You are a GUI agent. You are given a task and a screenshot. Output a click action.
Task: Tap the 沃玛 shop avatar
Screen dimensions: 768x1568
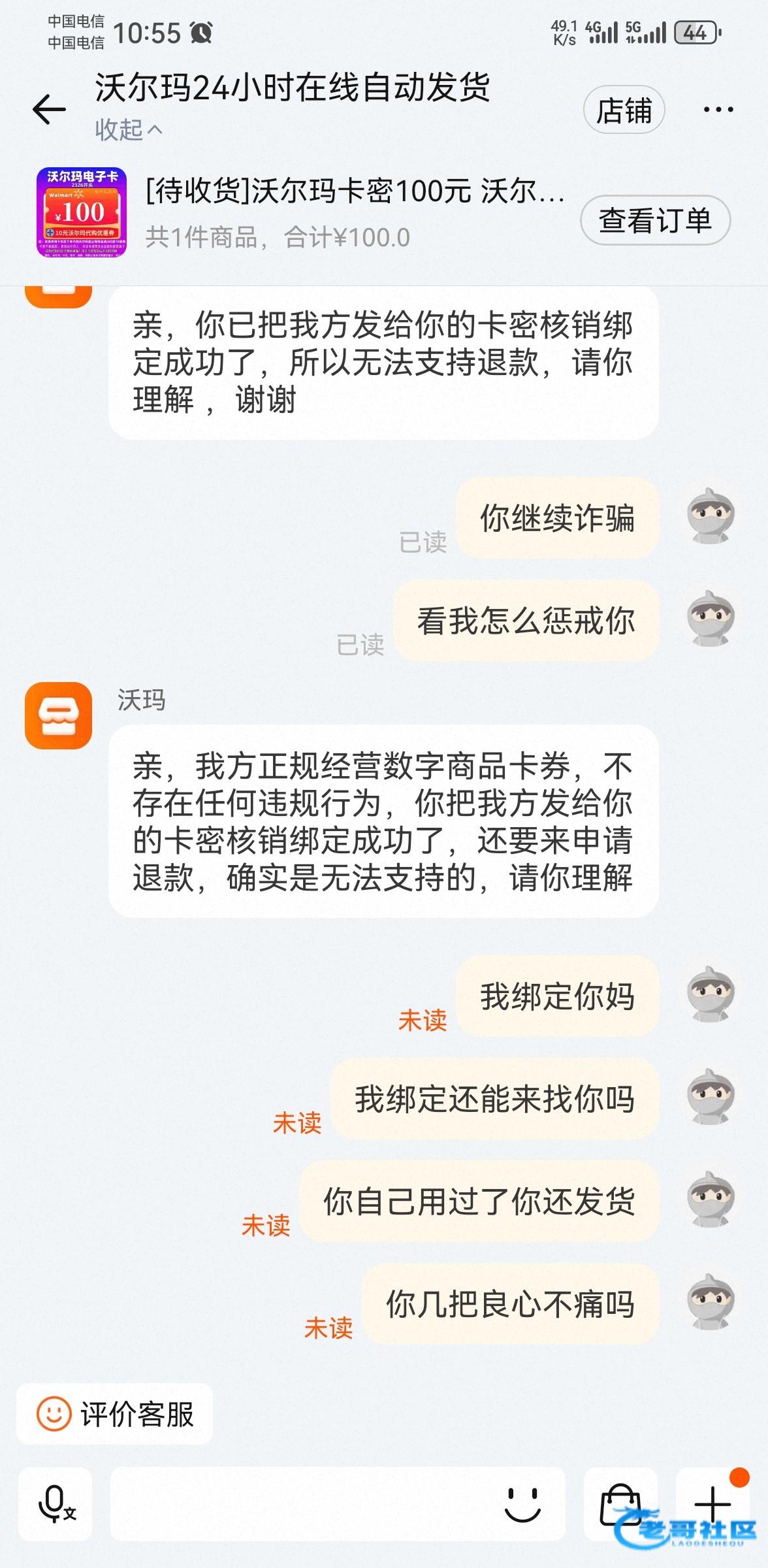pos(58,715)
